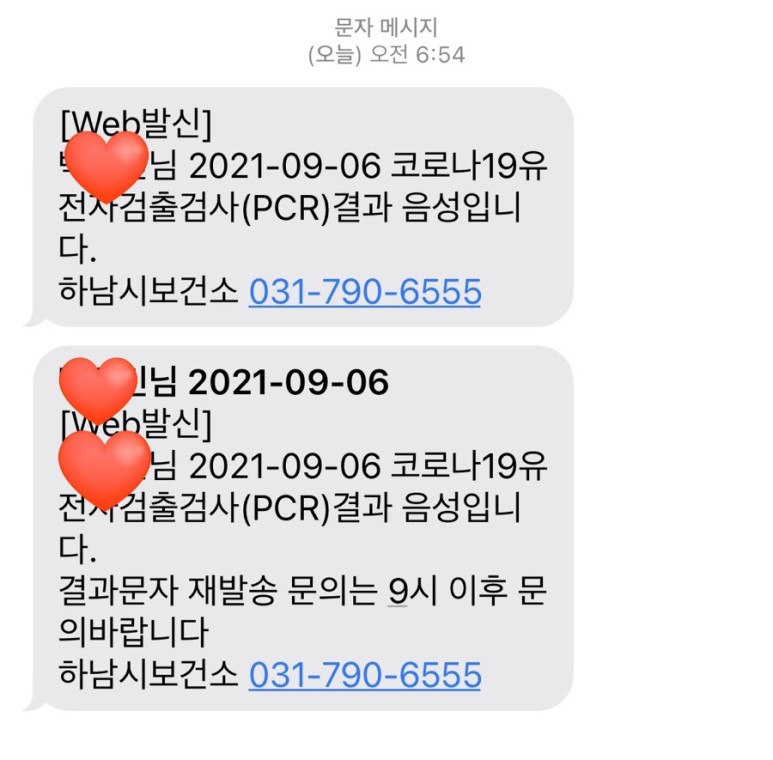
Task: Tap the phone number link below the 재발송 문의 notice
Action: [365, 673]
